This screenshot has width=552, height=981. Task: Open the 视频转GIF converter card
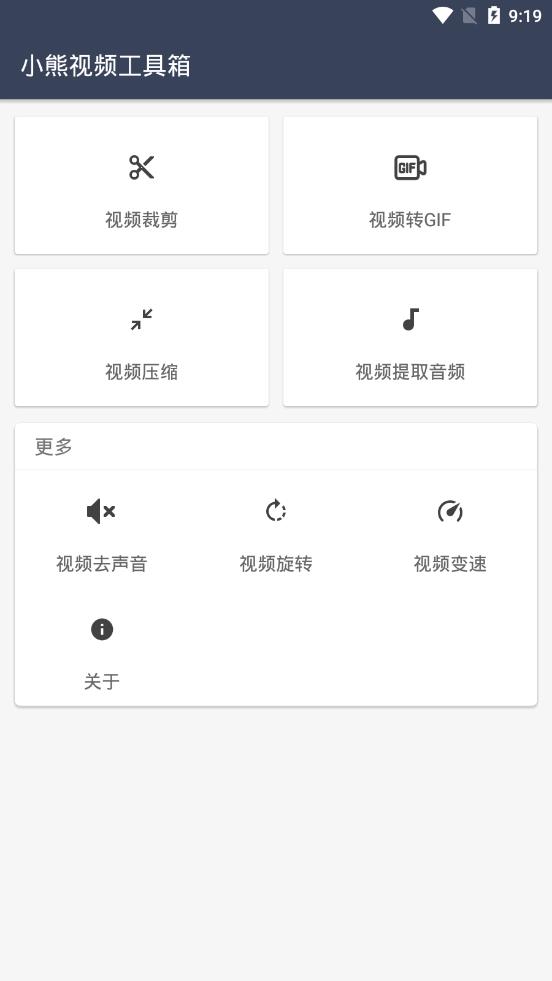pos(410,185)
